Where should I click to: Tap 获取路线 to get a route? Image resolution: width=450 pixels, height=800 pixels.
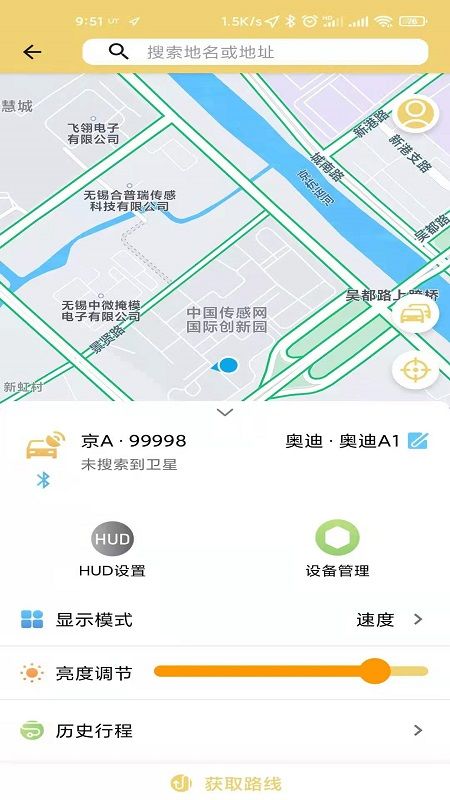[x=225, y=783]
